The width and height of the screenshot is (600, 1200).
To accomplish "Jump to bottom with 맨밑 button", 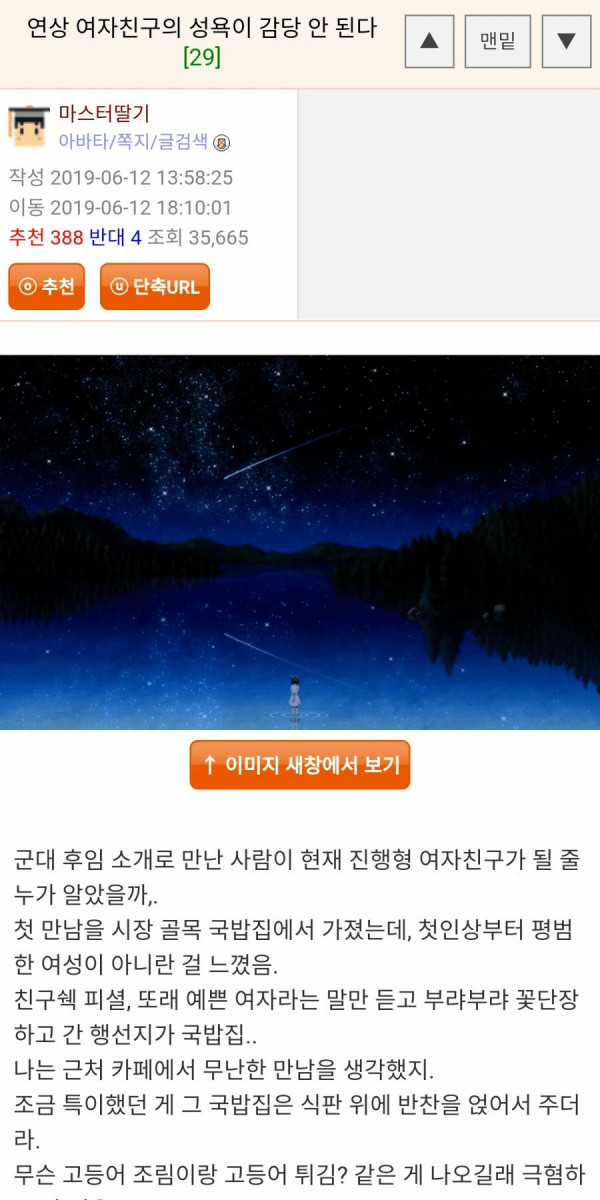I will click(x=497, y=41).
